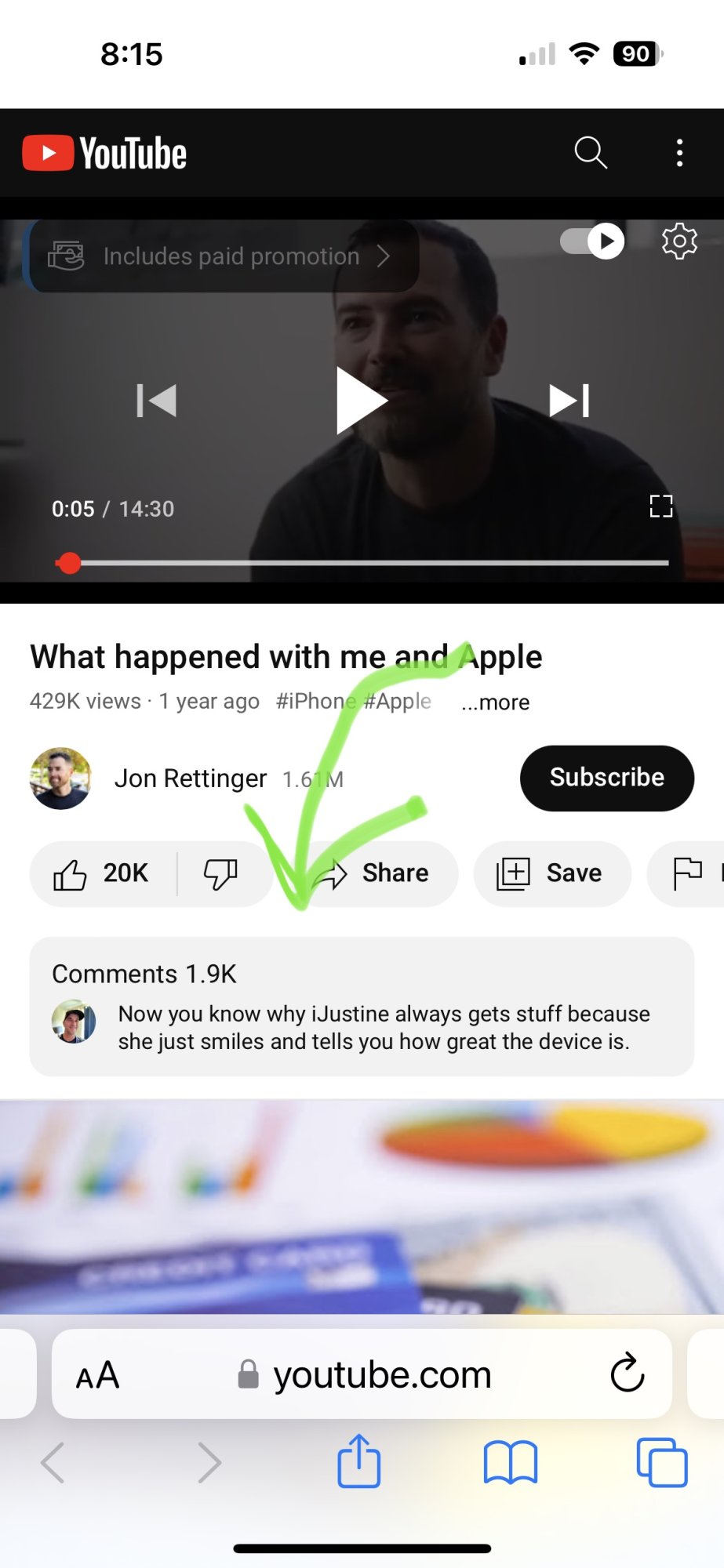Share this video
The width and height of the screenshot is (724, 1568).
[x=377, y=873]
